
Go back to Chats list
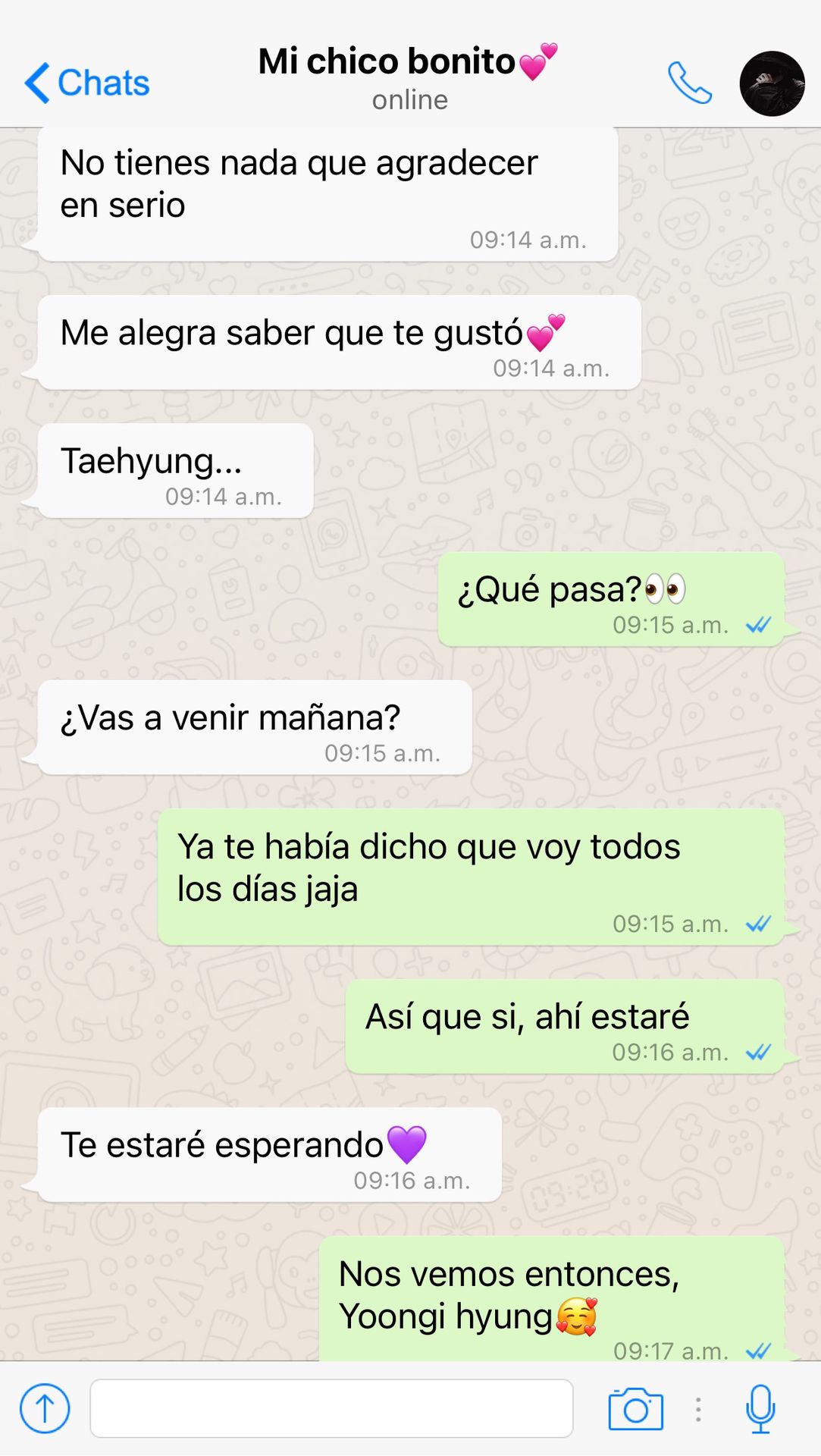coord(87,83)
